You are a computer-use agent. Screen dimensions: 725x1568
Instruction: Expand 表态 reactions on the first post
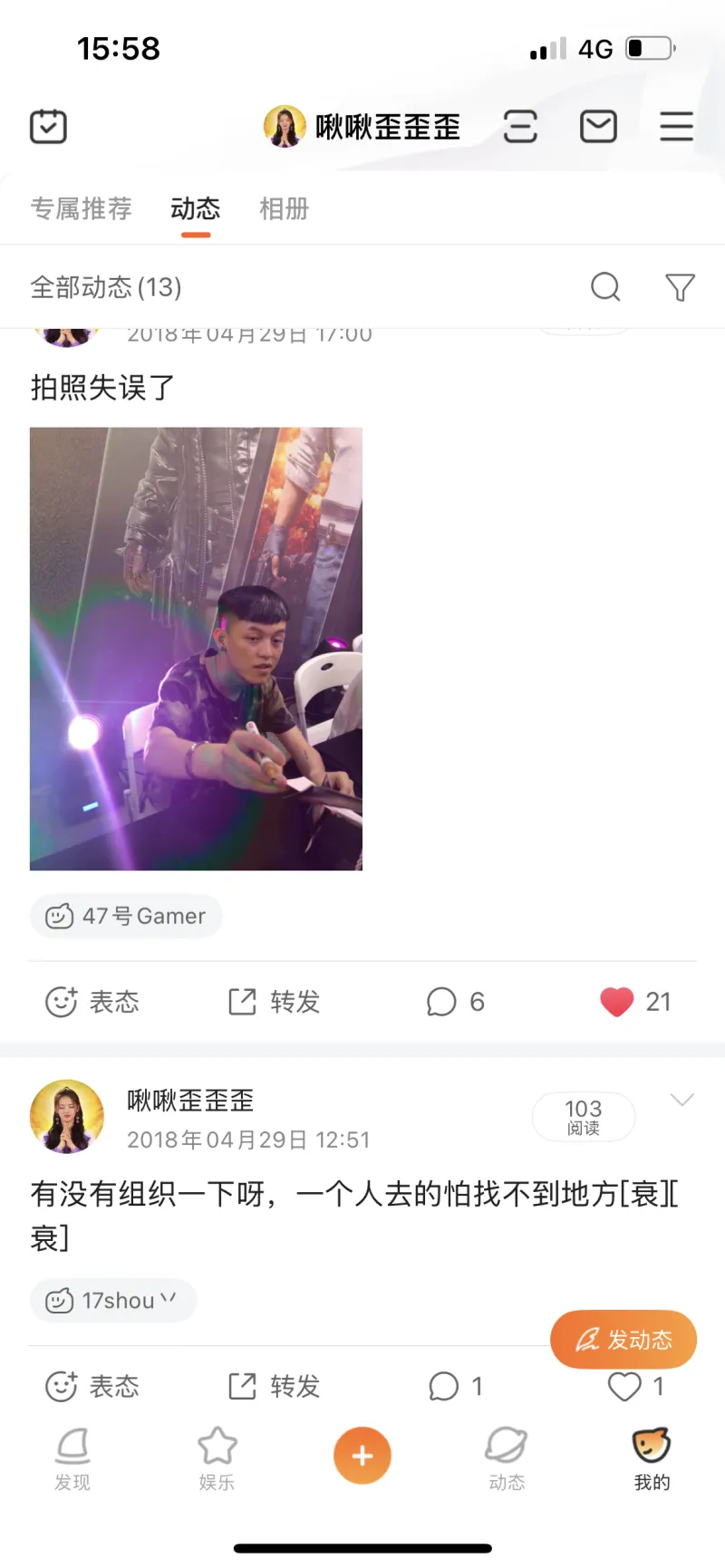(92, 1002)
